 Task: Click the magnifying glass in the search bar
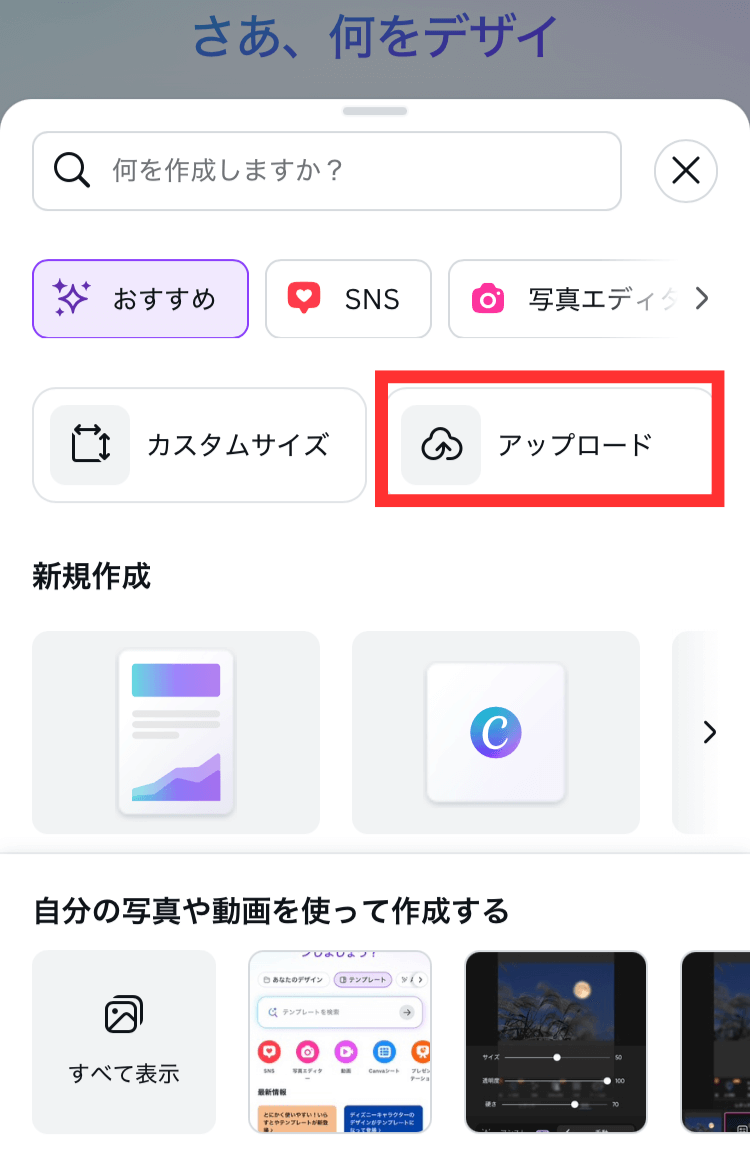[x=71, y=170]
